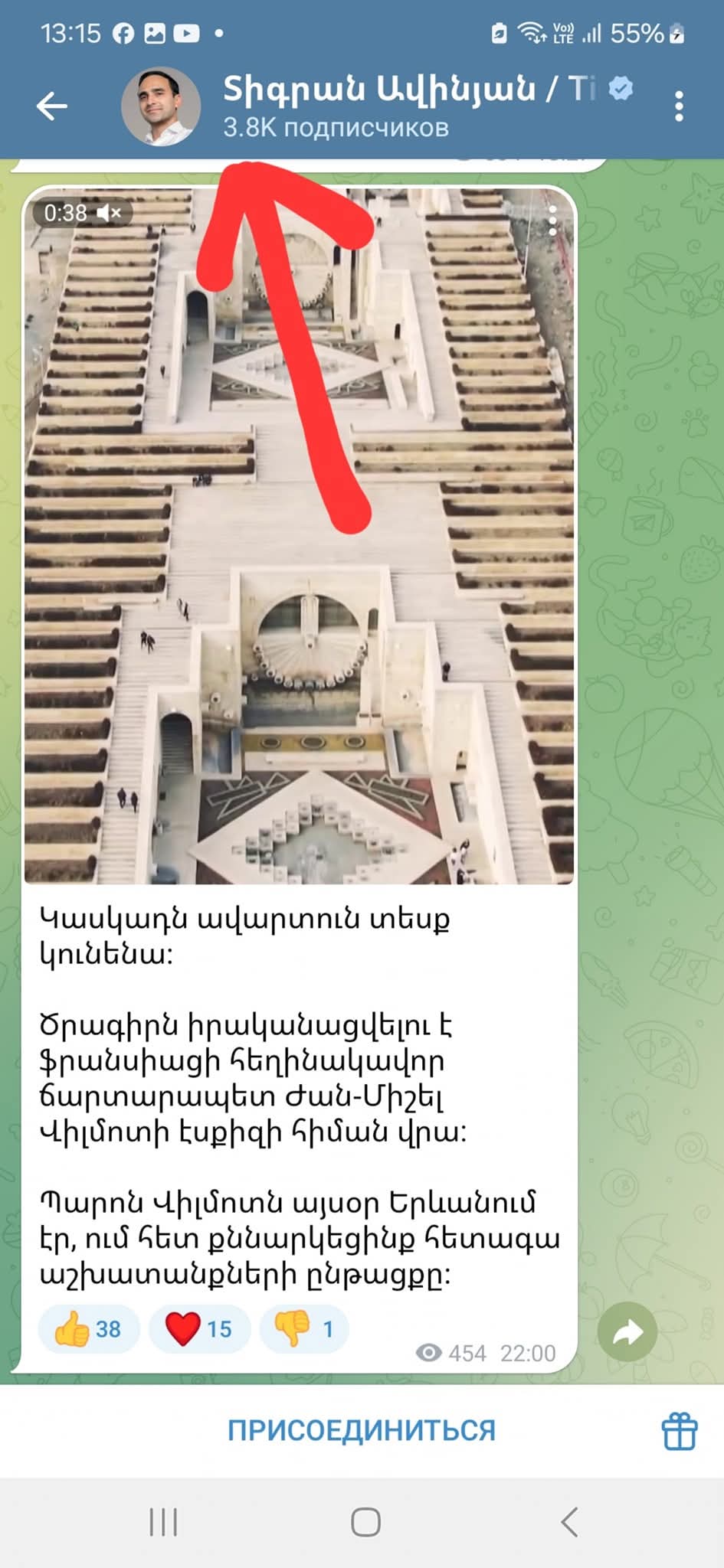
Task: Play the 0:38 Cascade video
Action: 299,536
